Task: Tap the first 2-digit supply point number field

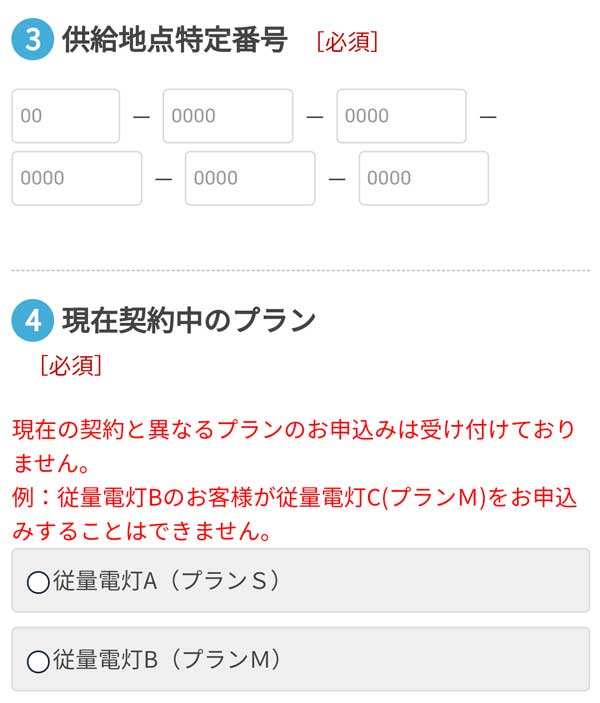Action: (x=65, y=116)
